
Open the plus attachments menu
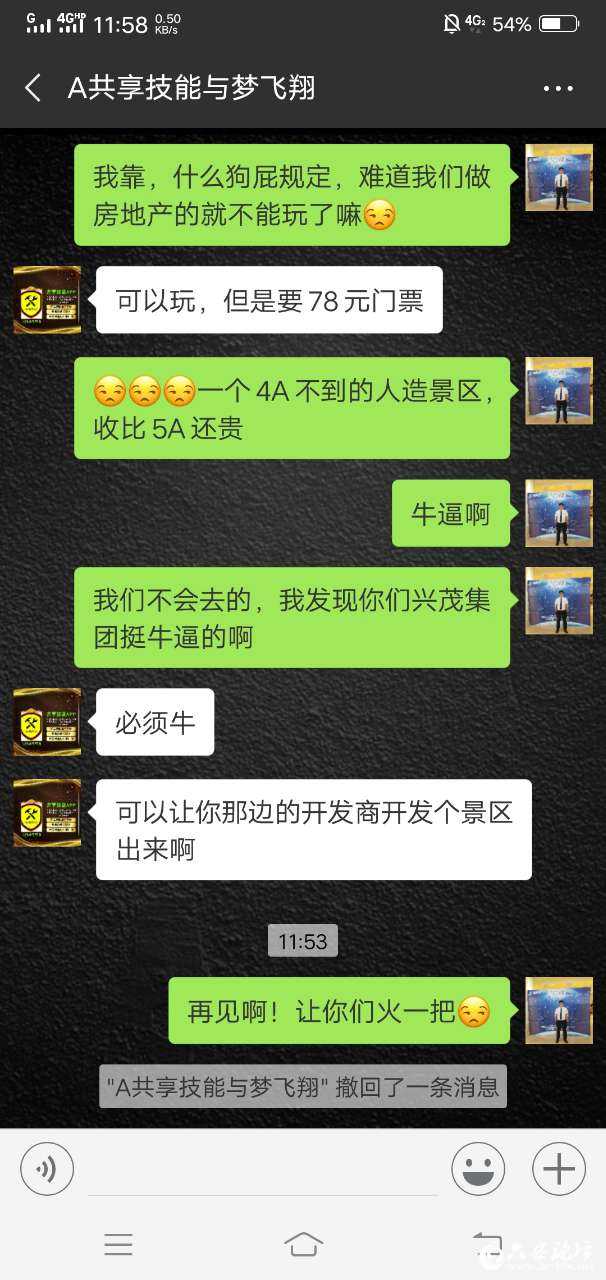(x=558, y=1168)
